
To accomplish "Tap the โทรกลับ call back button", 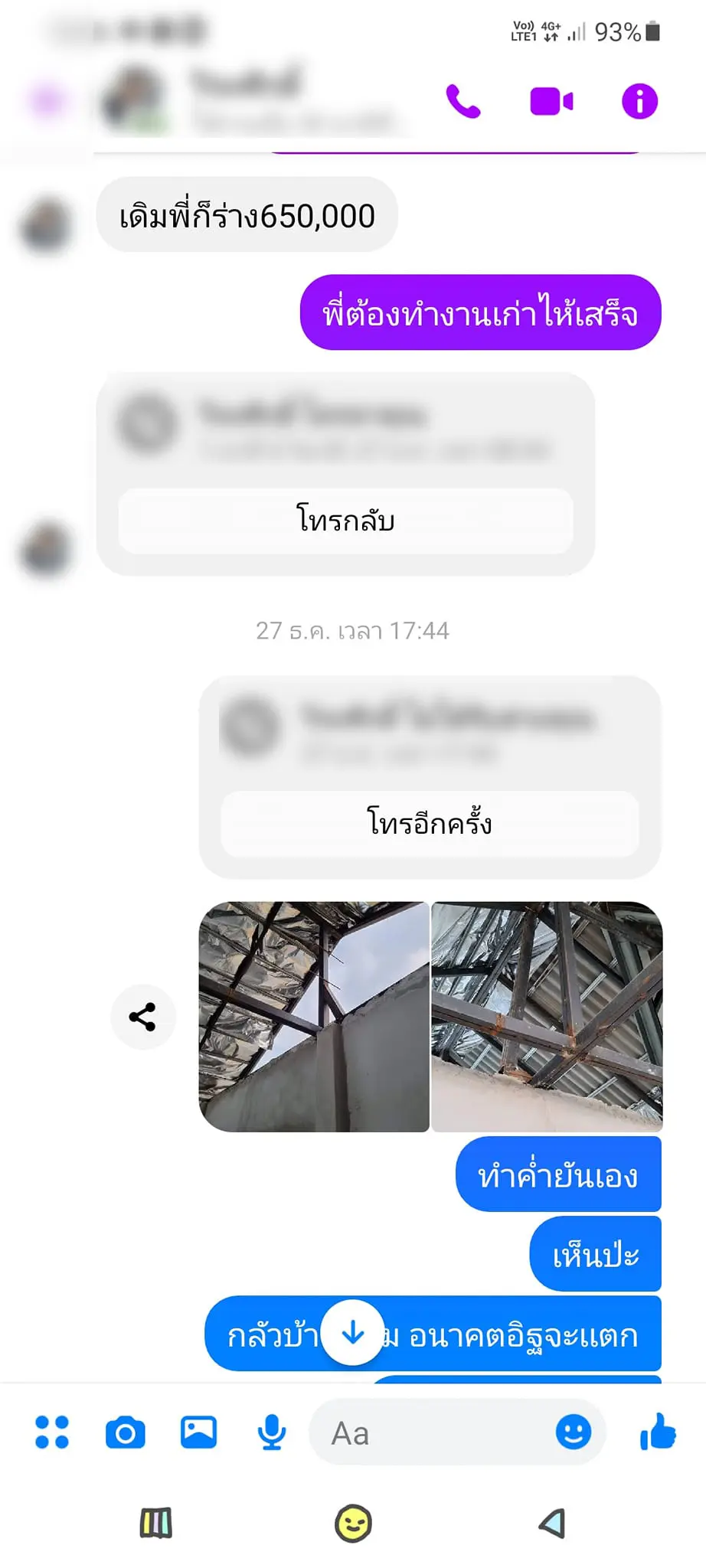I will point(345,521).
